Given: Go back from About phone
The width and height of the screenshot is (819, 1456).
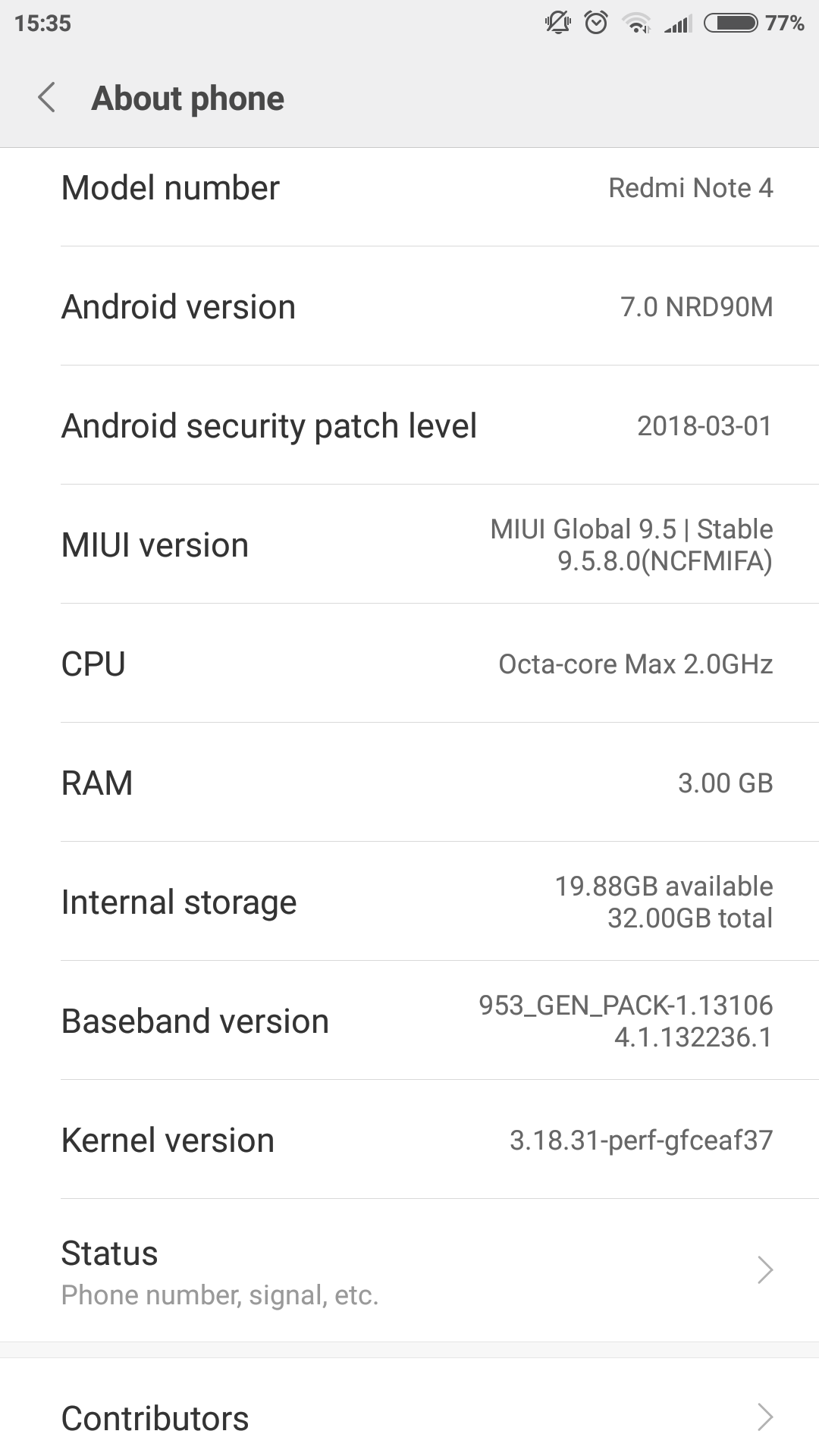Looking at the screenshot, I should pos(47,98).
